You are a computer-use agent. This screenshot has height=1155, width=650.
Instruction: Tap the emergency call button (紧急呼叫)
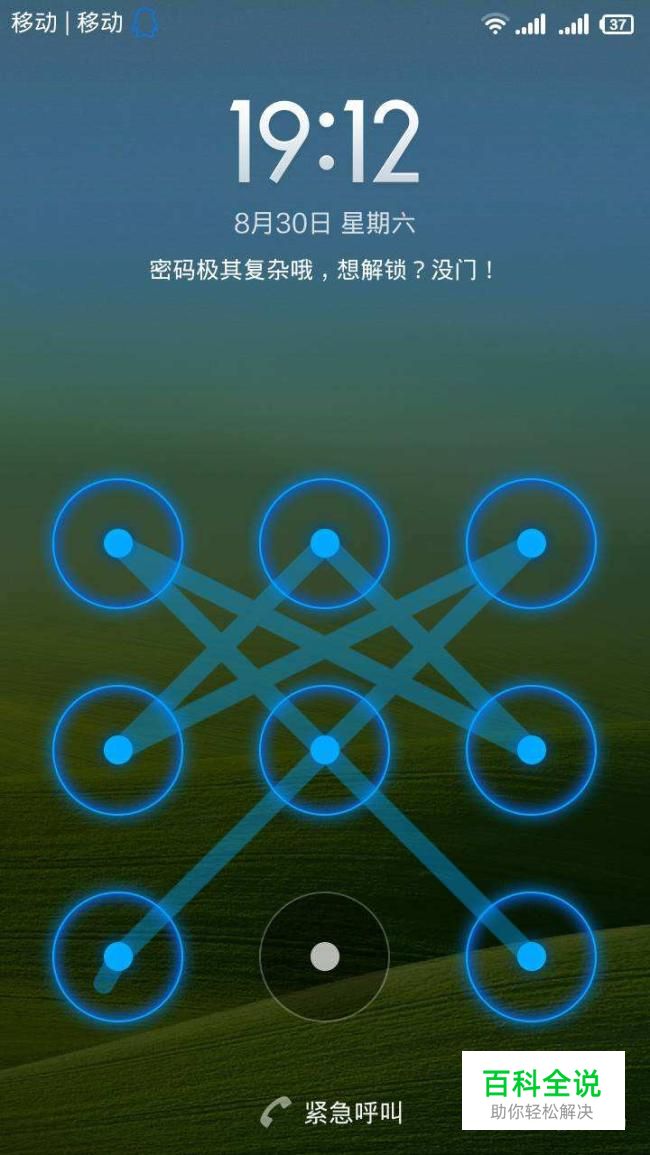(332, 1112)
